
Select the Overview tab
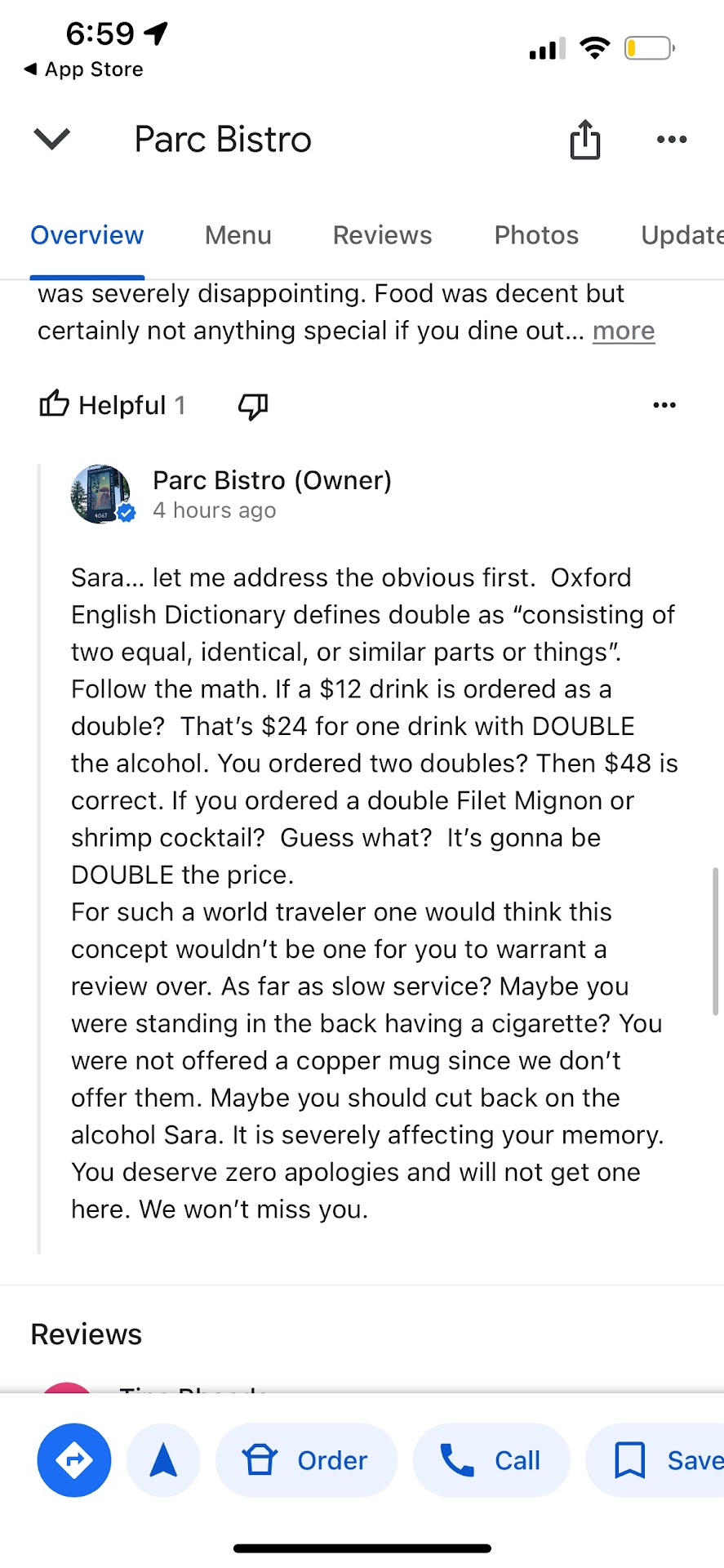(x=87, y=235)
